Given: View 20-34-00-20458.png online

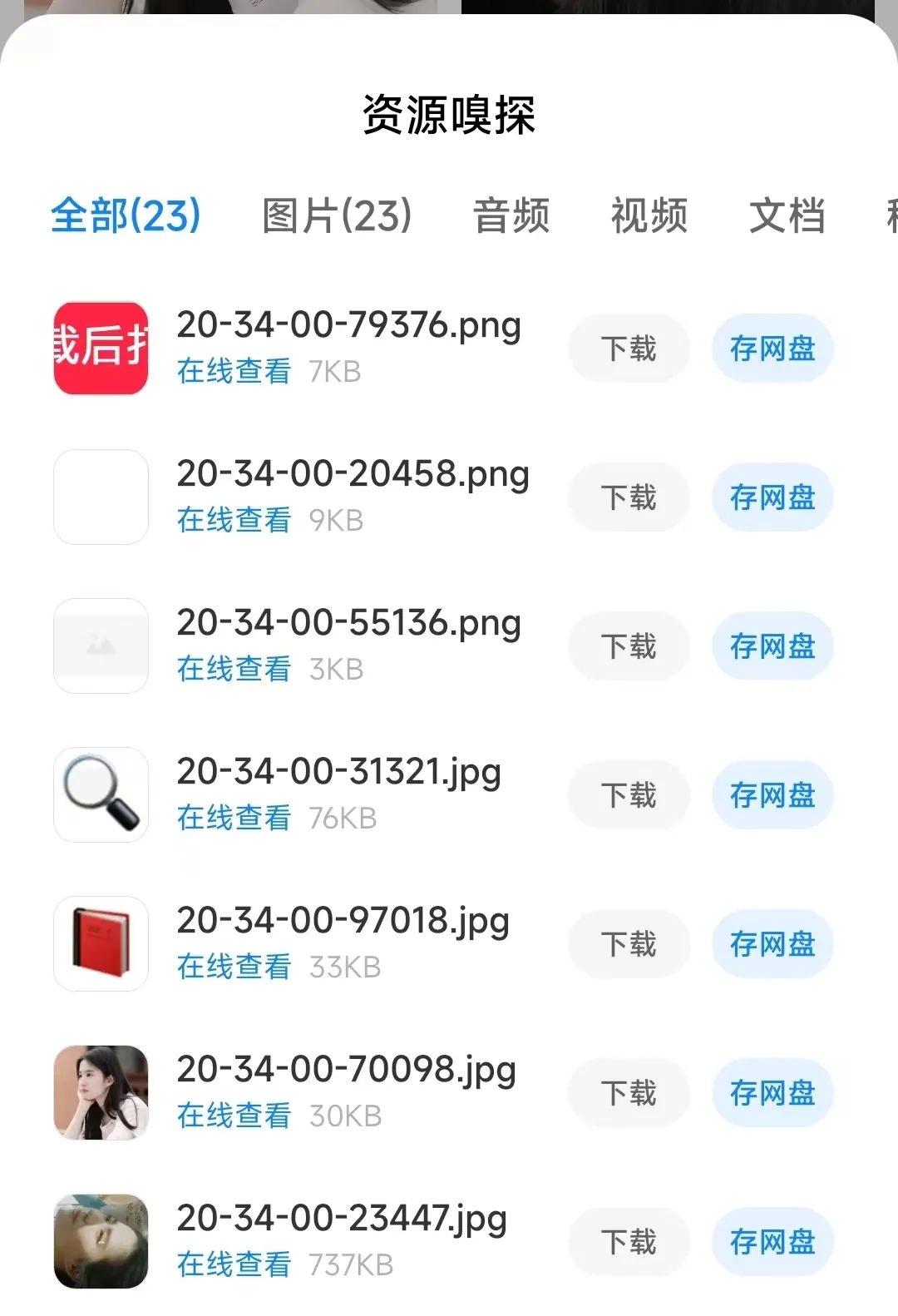Looking at the screenshot, I should tap(234, 521).
